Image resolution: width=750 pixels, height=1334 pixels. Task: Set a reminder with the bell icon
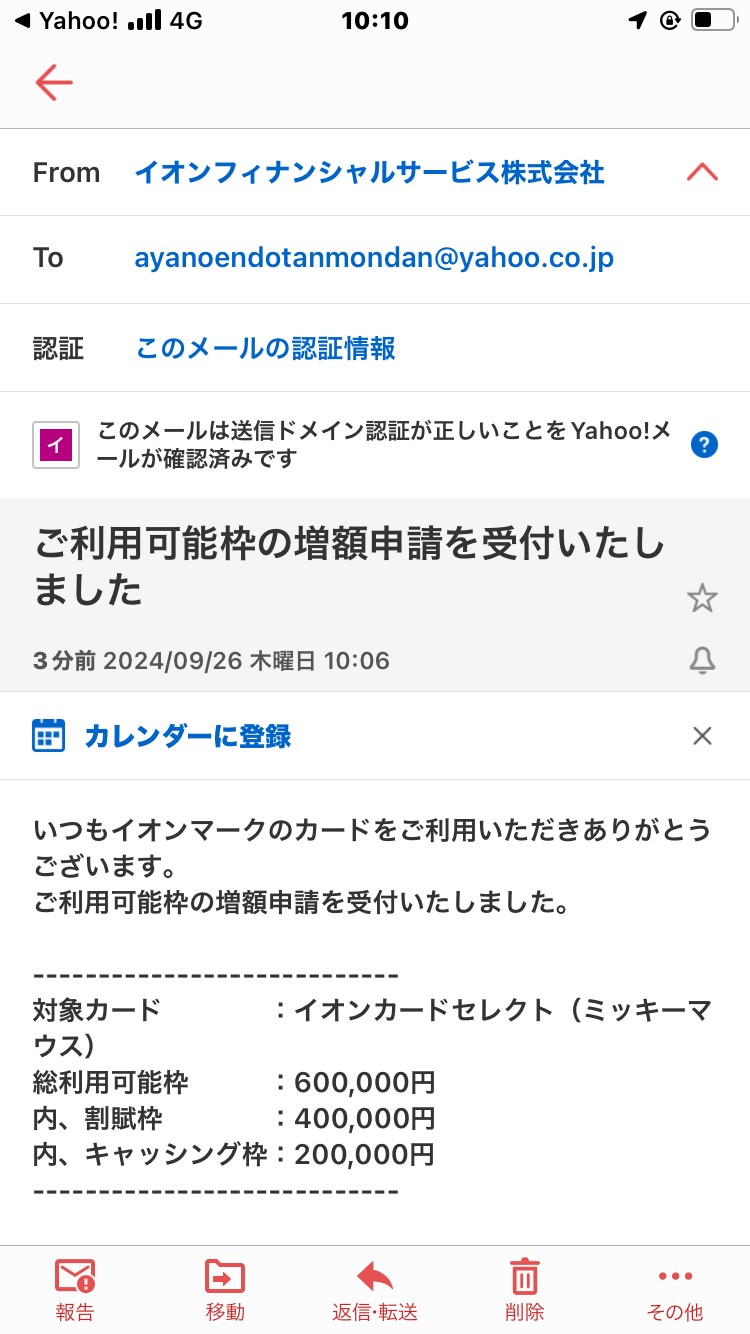[702, 660]
